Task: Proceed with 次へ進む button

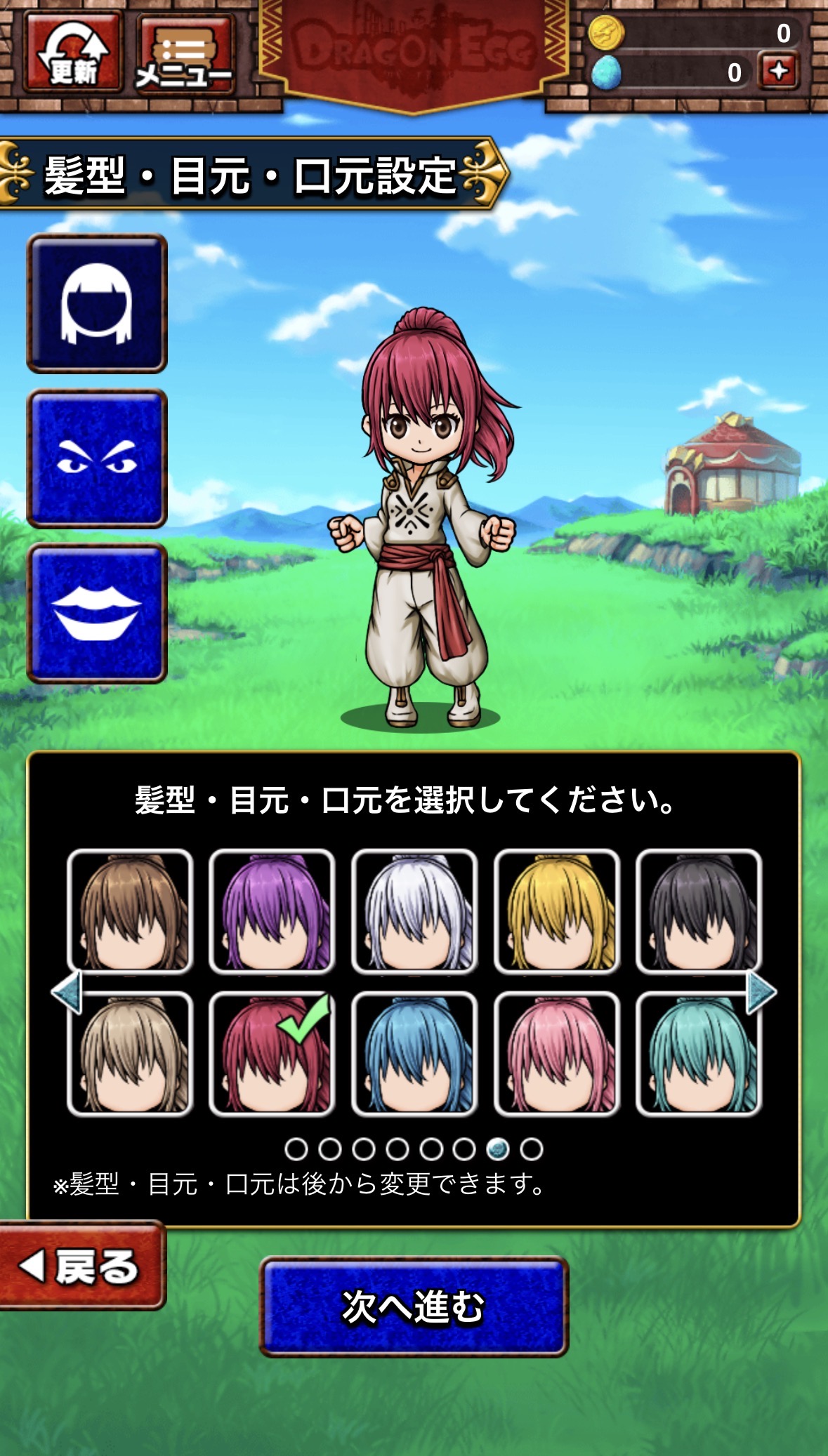Action: coord(414,1306)
